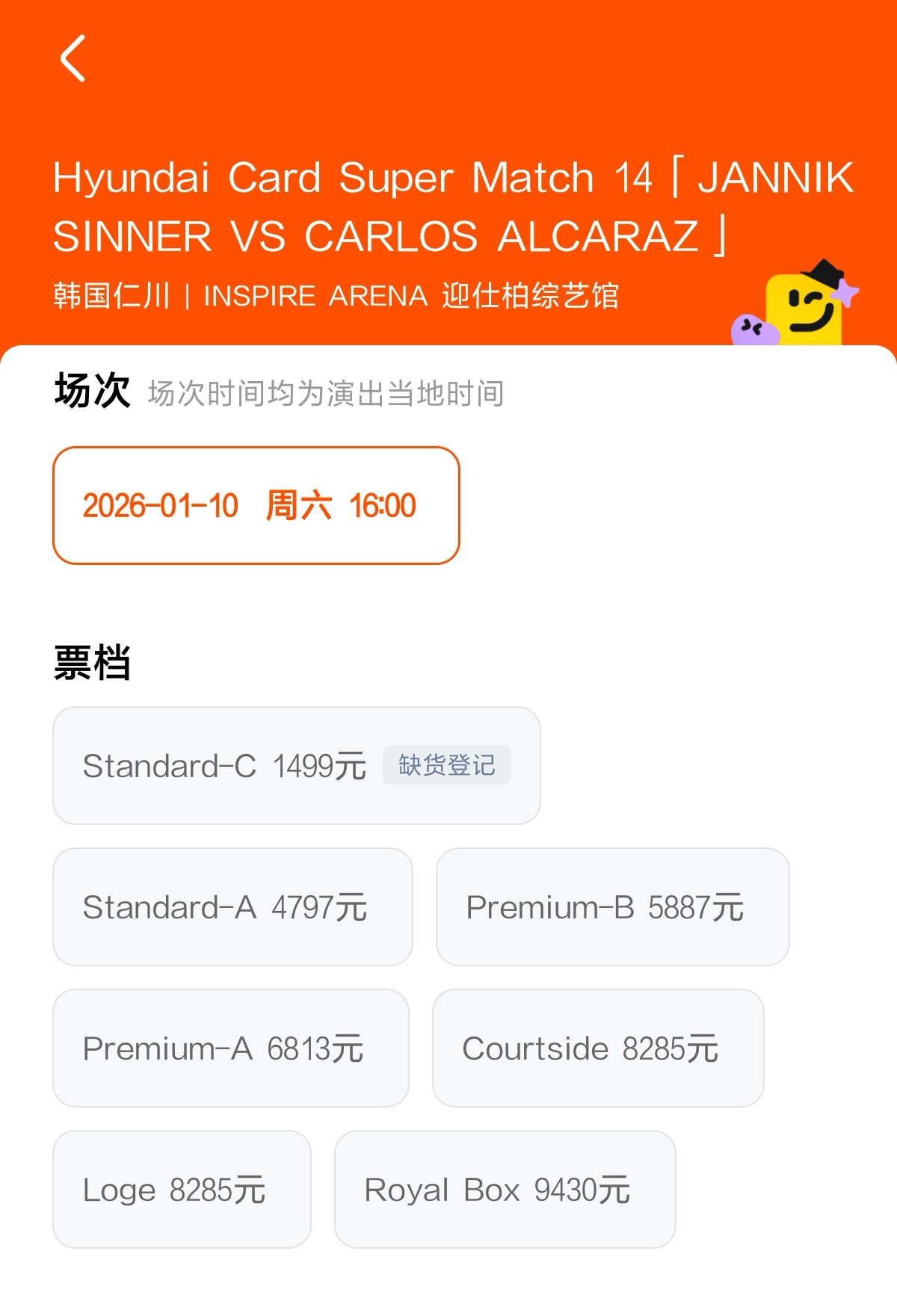Choose the Courtside 8285元 ticket tier
The width and height of the screenshot is (897, 1316).
point(597,1048)
